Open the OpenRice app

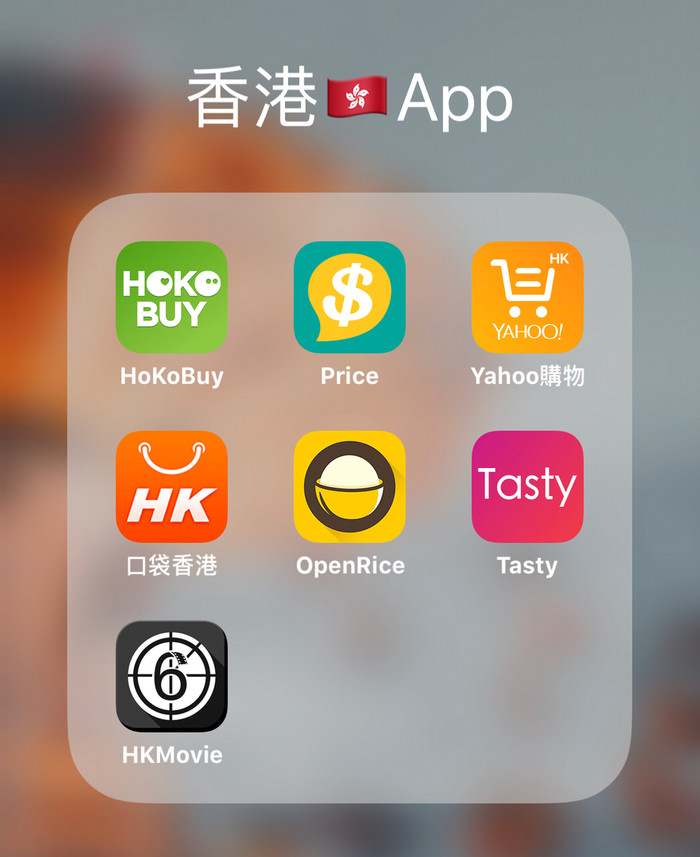[x=349, y=487]
